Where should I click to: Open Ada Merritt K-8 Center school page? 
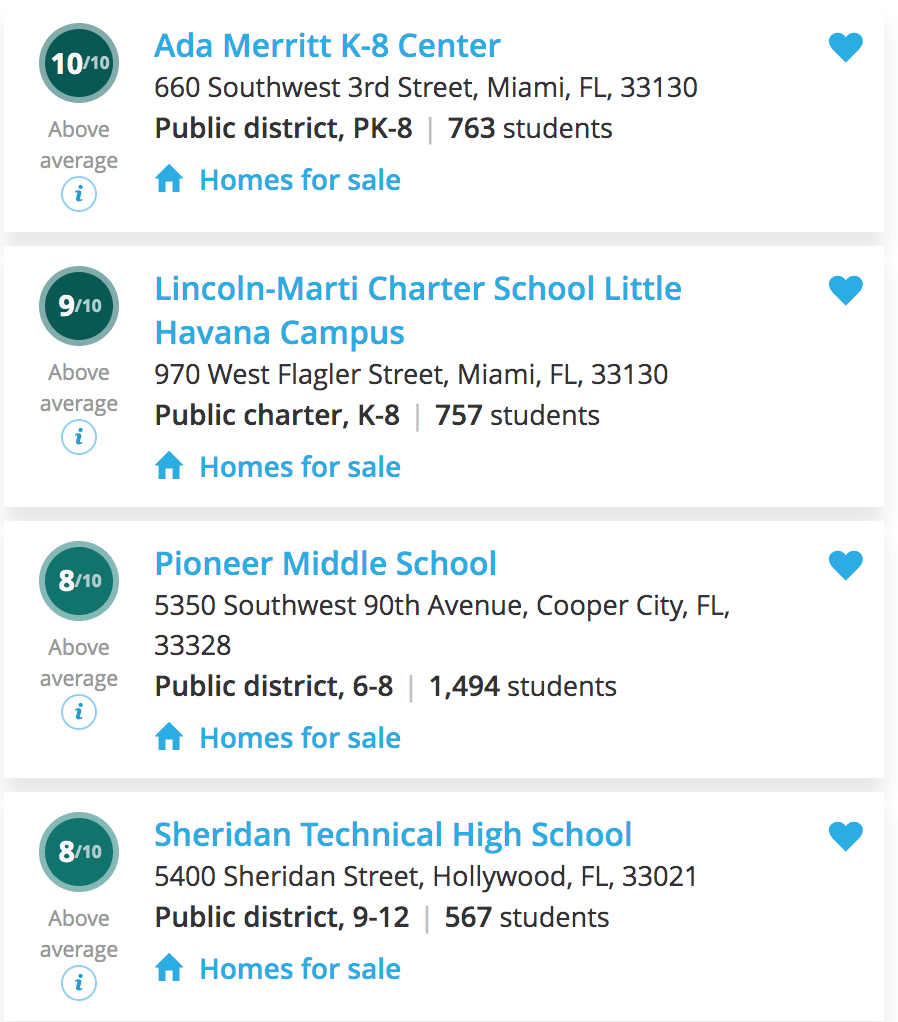[327, 46]
